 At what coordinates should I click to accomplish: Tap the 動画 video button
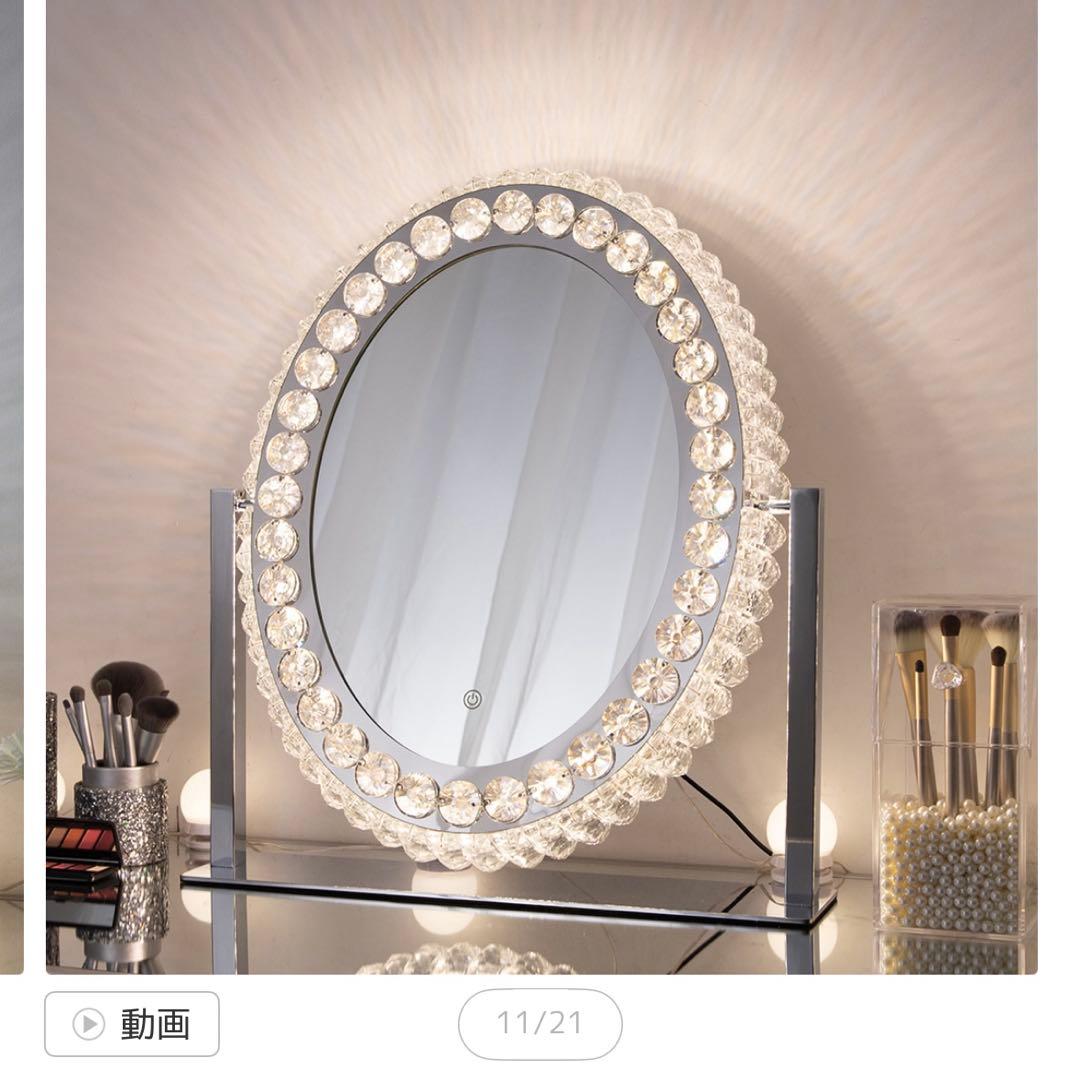(x=132, y=1023)
